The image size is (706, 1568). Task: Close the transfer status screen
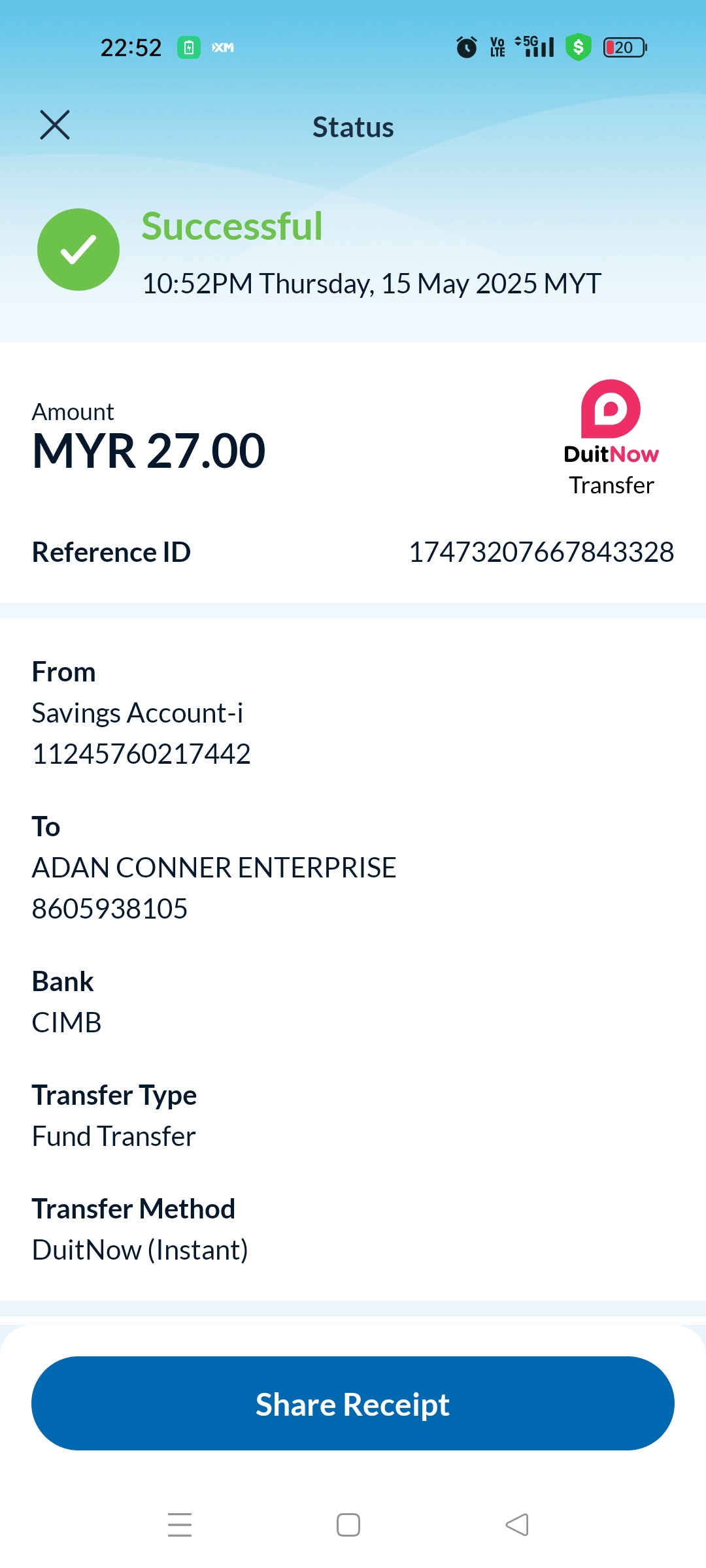click(x=55, y=125)
